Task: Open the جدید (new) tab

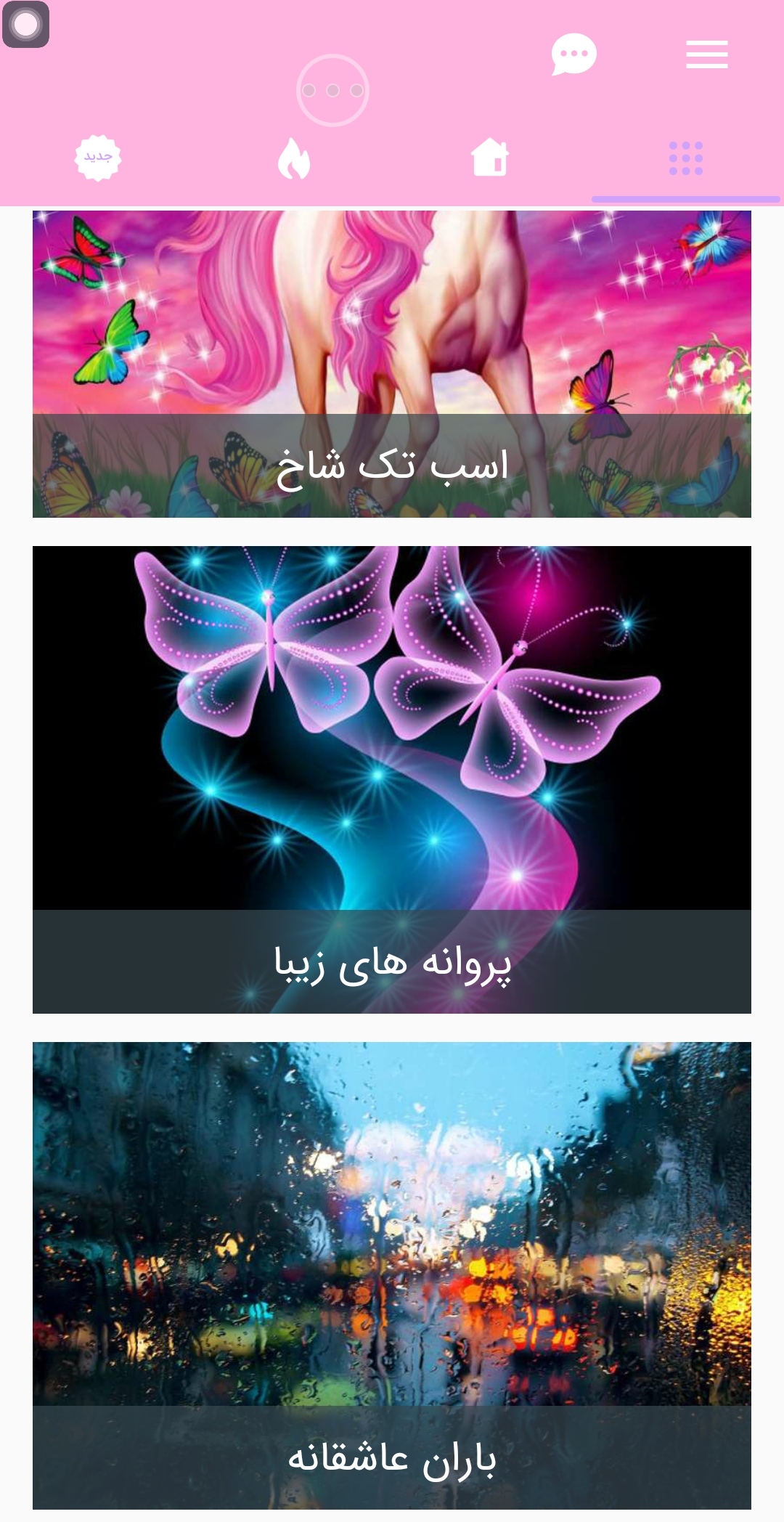Action: 98,158
